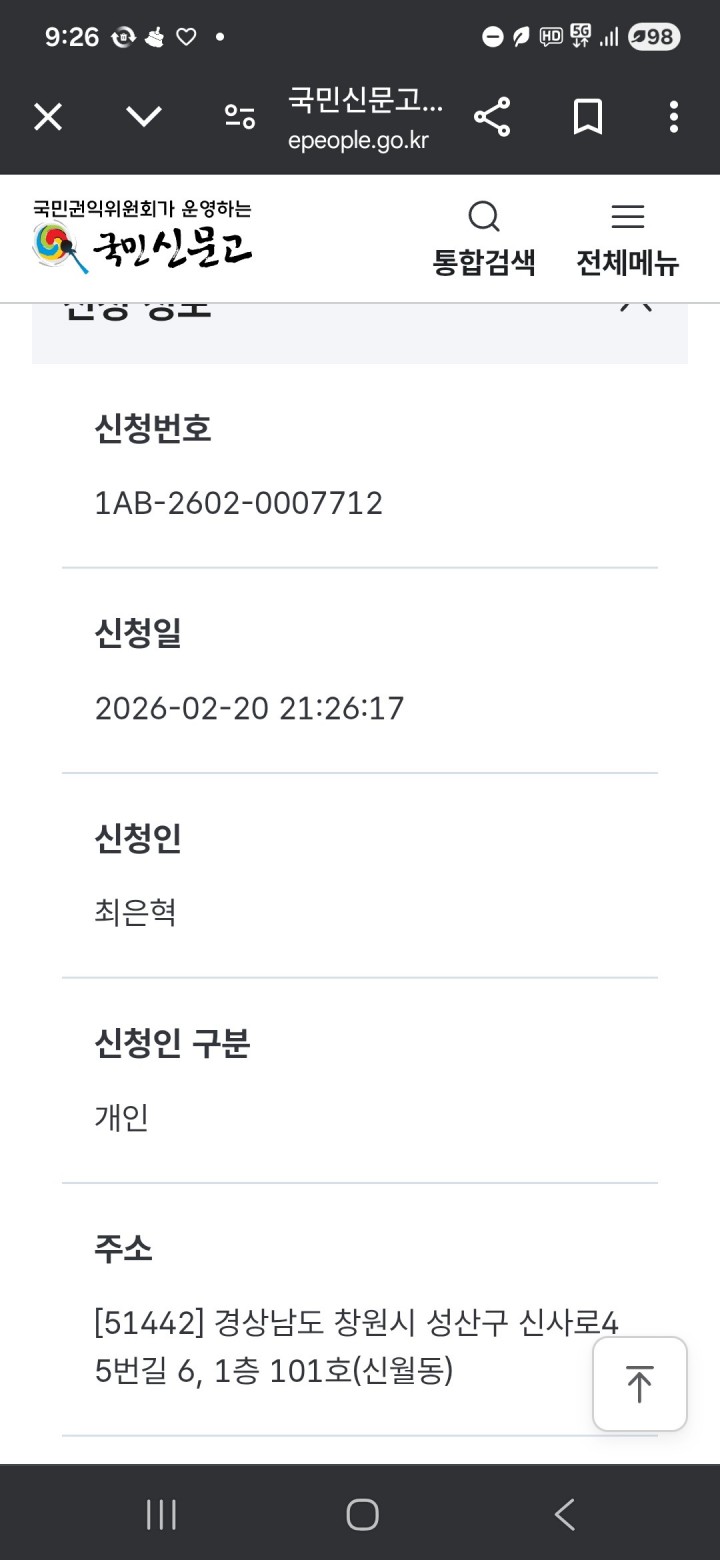Jump back to the top of the page
This screenshot has width=720, height=1560.
click(639, 1384)
